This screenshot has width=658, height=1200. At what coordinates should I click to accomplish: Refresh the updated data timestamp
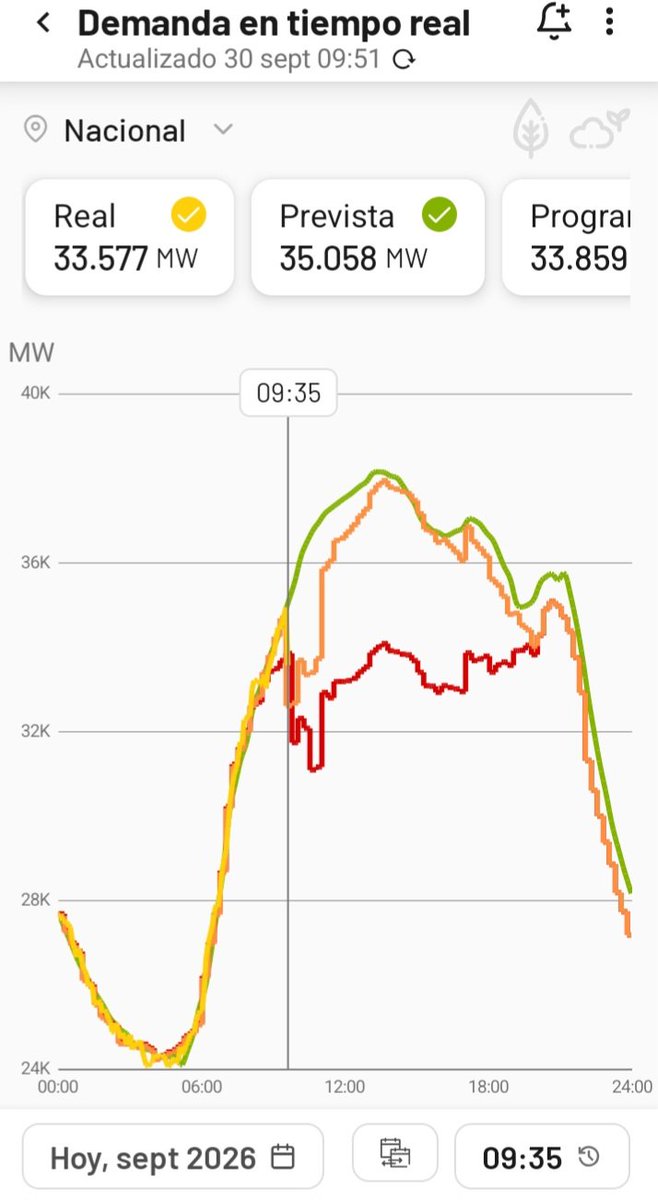click(x=404, y=60)
